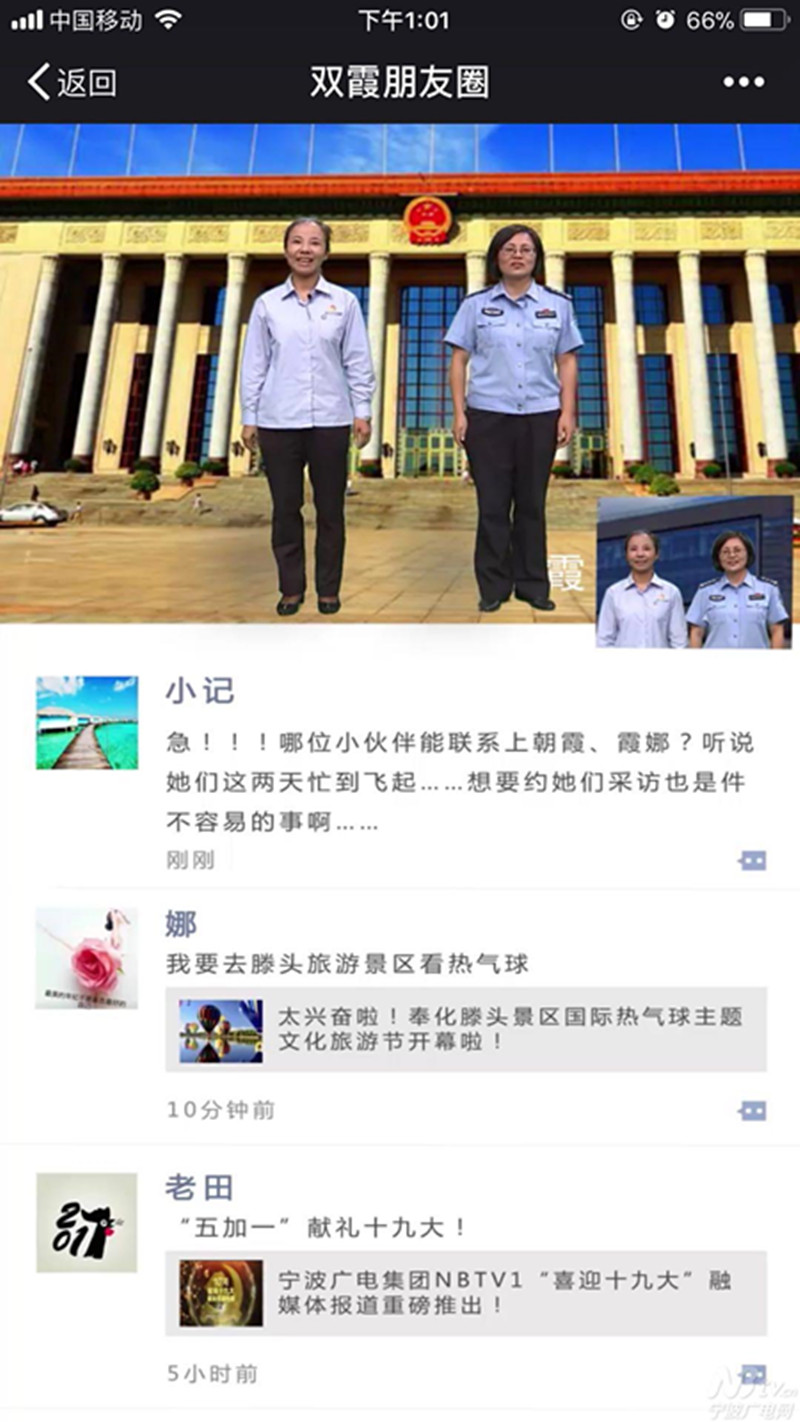The height and width of the screenshot is (1422, 800).
Task: Tap the two-dot comment icon on 娜's post
Action: tap(755, 1110)
